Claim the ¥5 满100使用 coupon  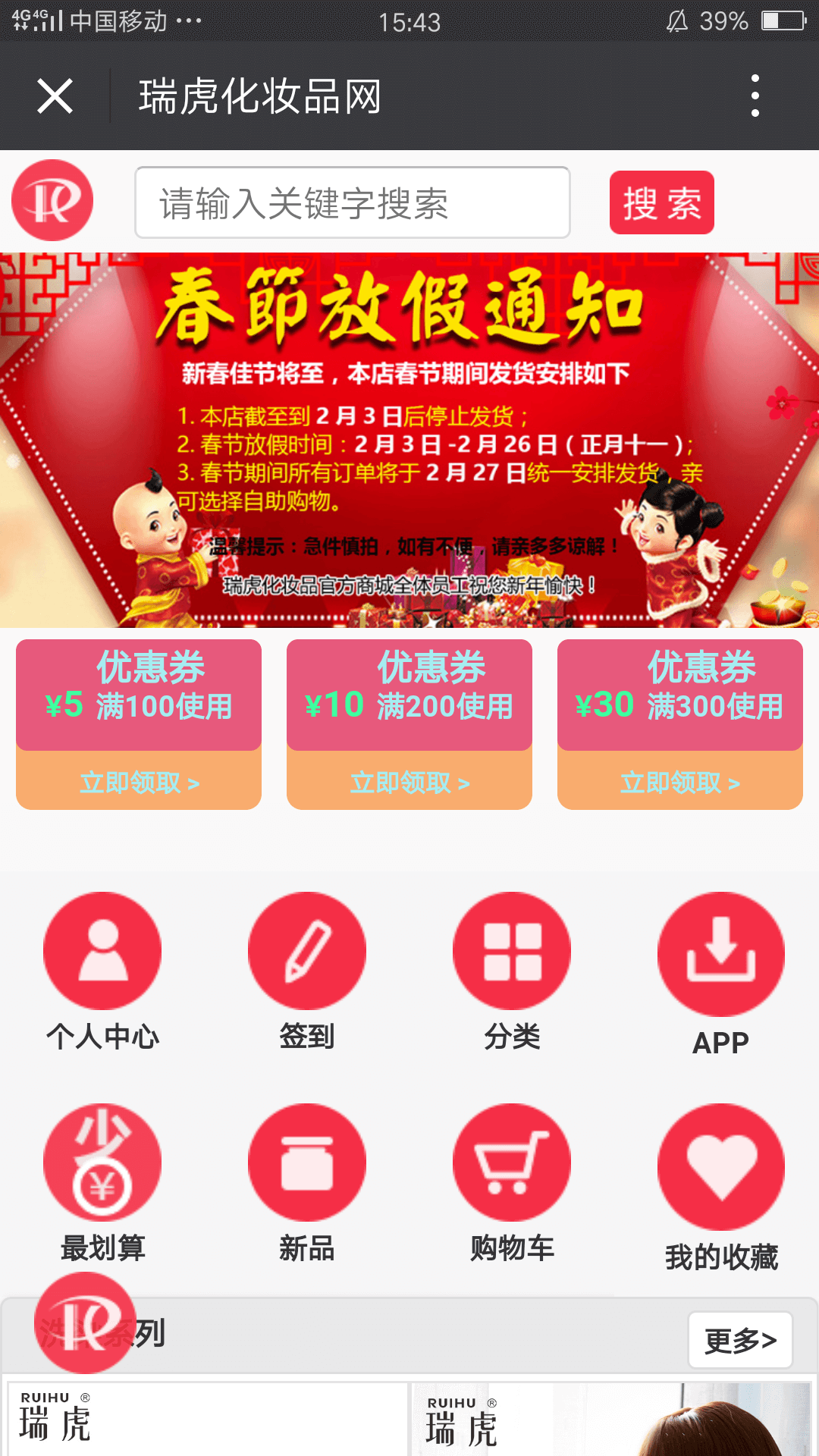(139, 782)
